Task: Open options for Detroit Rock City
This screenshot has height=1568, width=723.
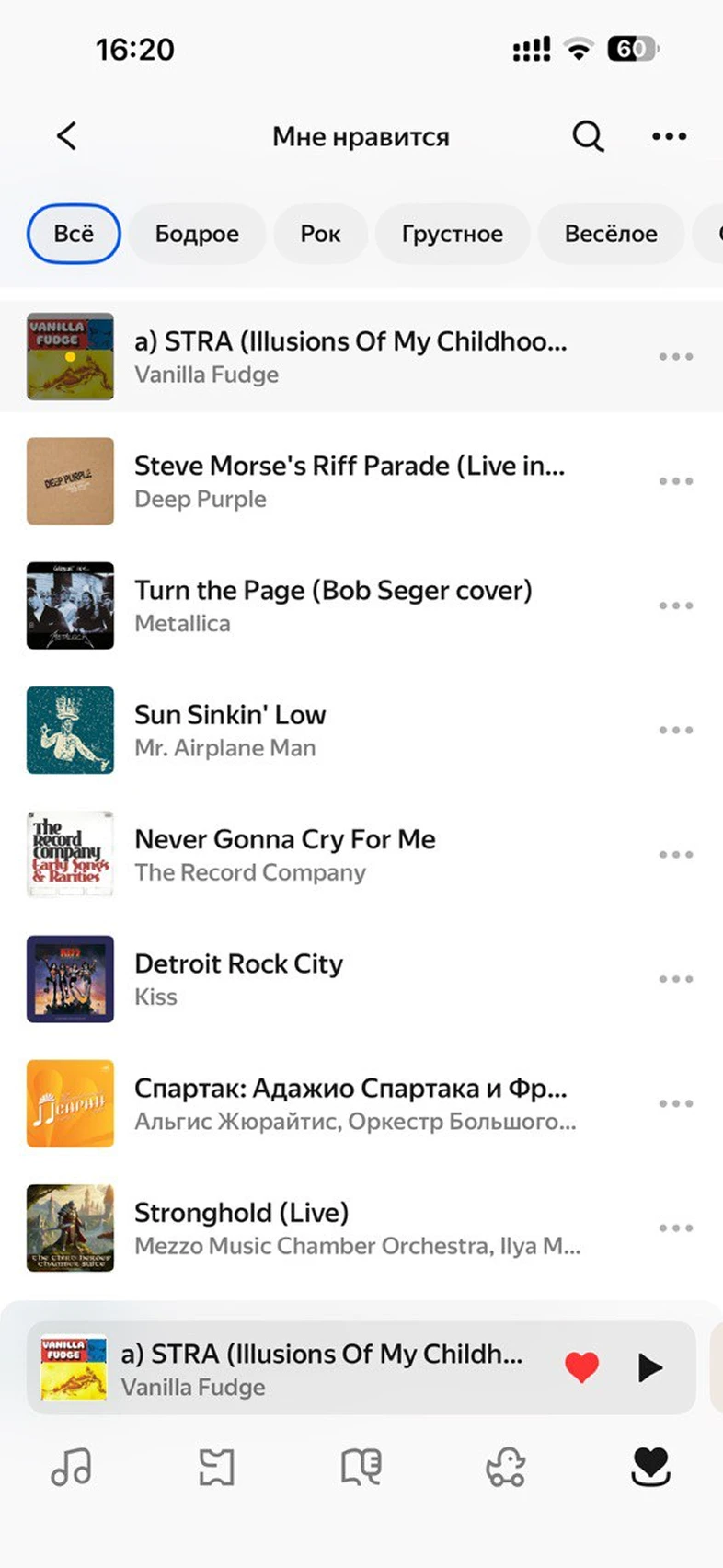Action: pos(675,979)
